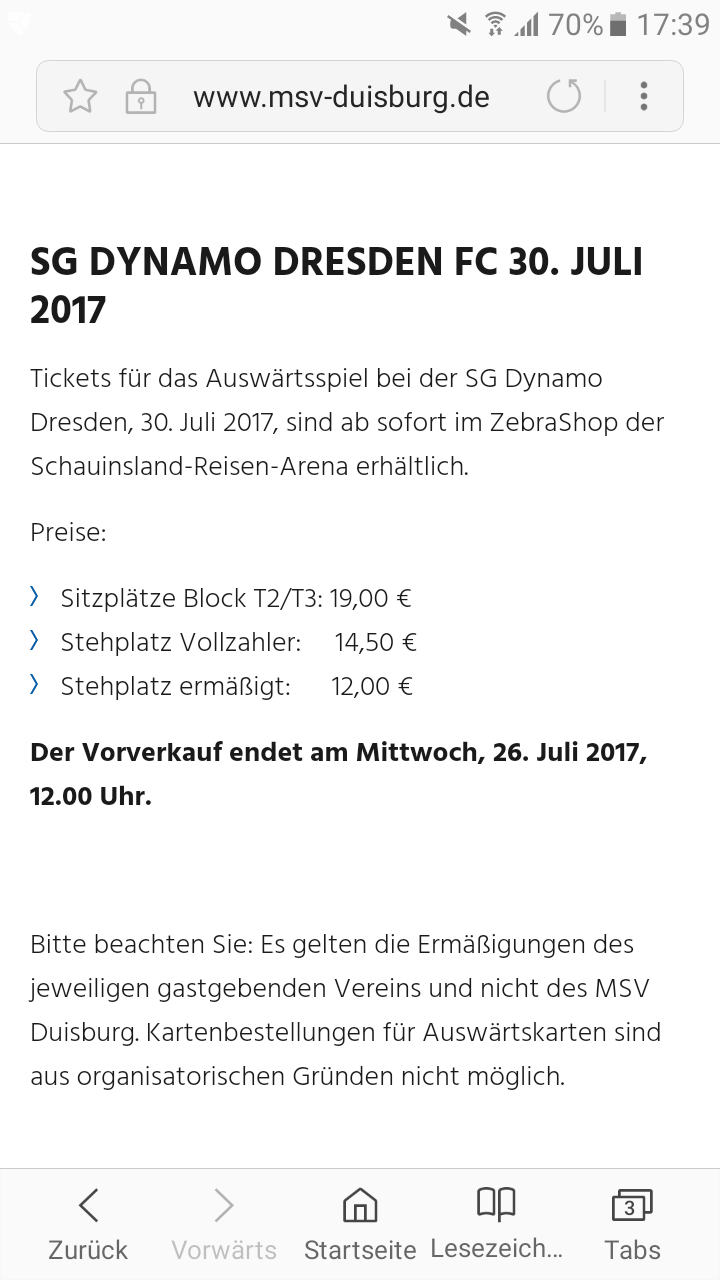Bookmark this page with the star icon
The width and height of the screenshot is (720, 1280).
(80, 97)
